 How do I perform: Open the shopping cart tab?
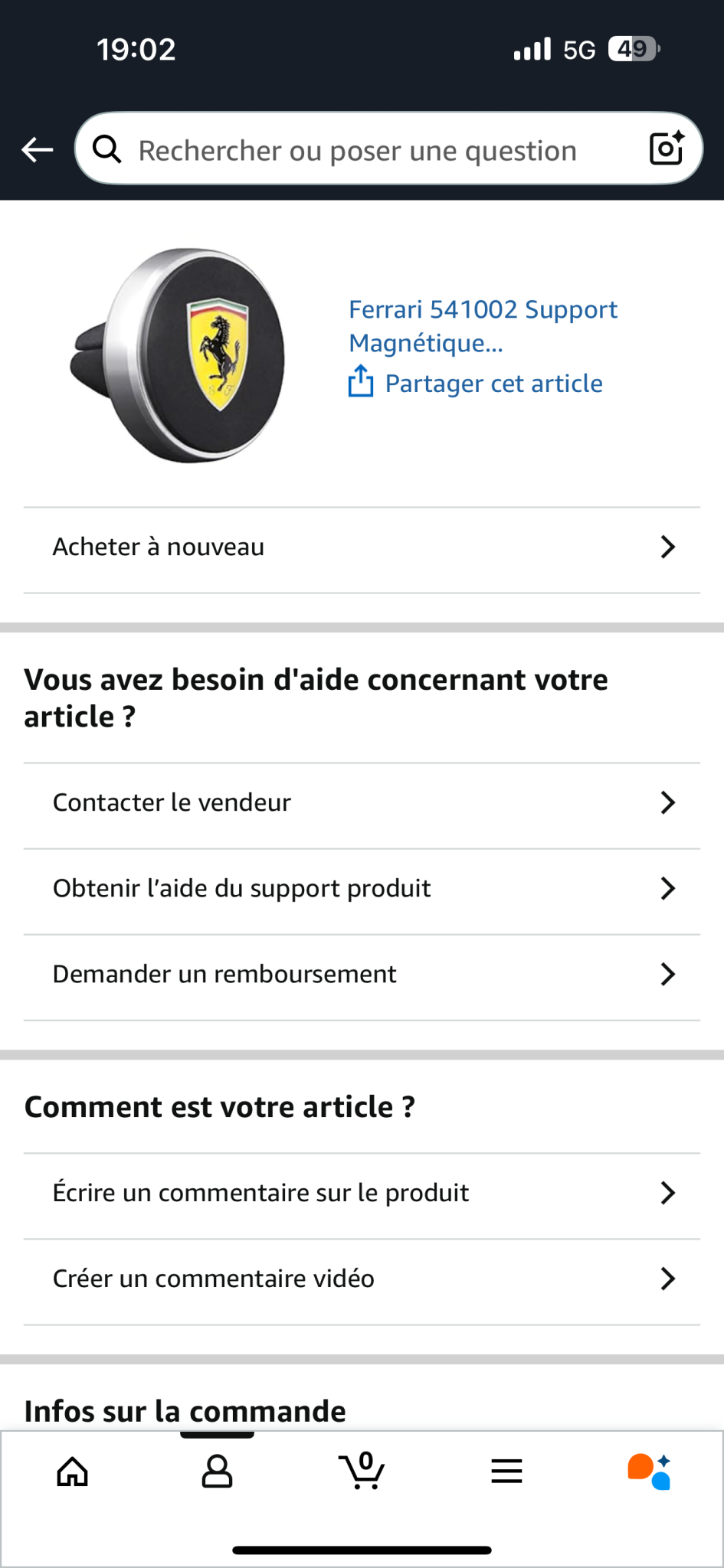[362, 1471]
